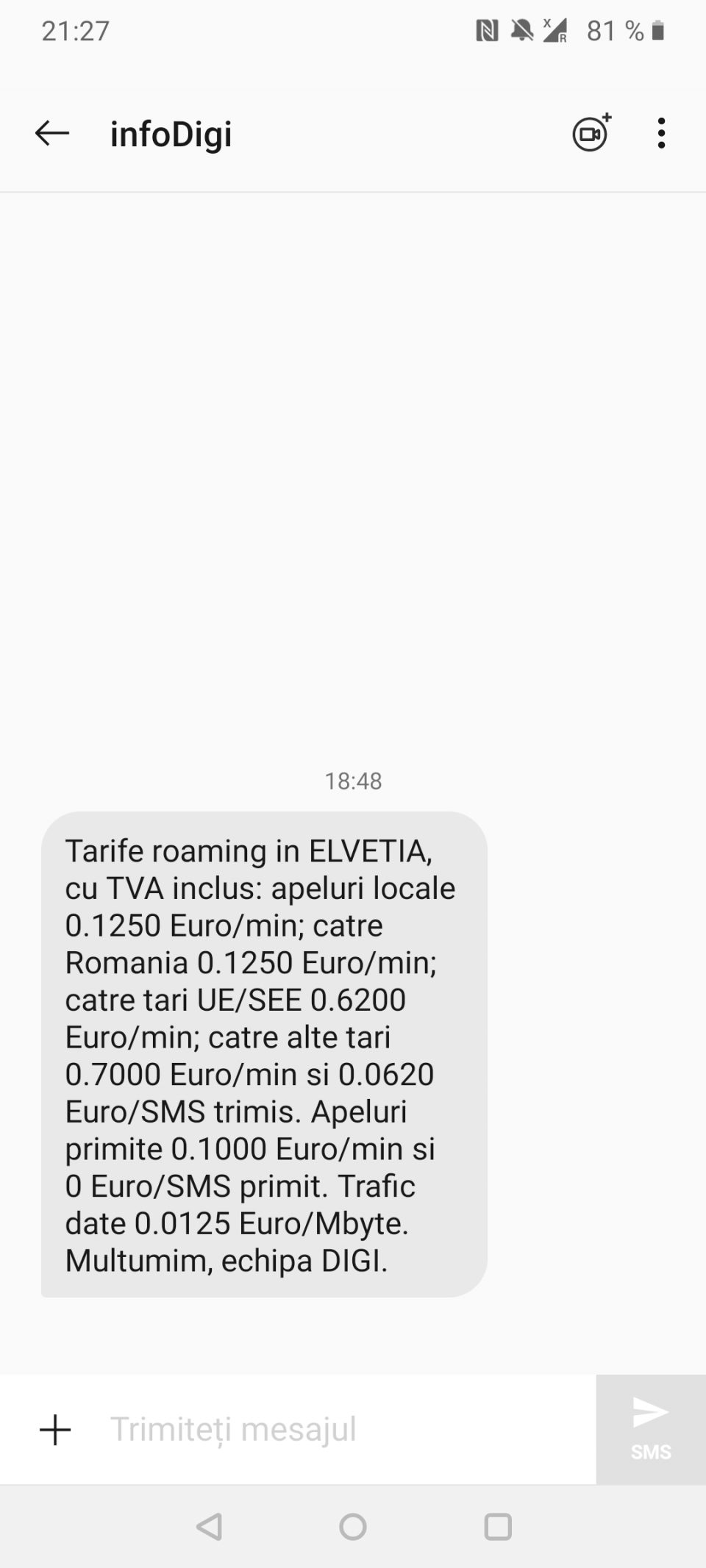Open the three-dot overflow menu
The image size is (706, 1568).
tap(661, 134)
